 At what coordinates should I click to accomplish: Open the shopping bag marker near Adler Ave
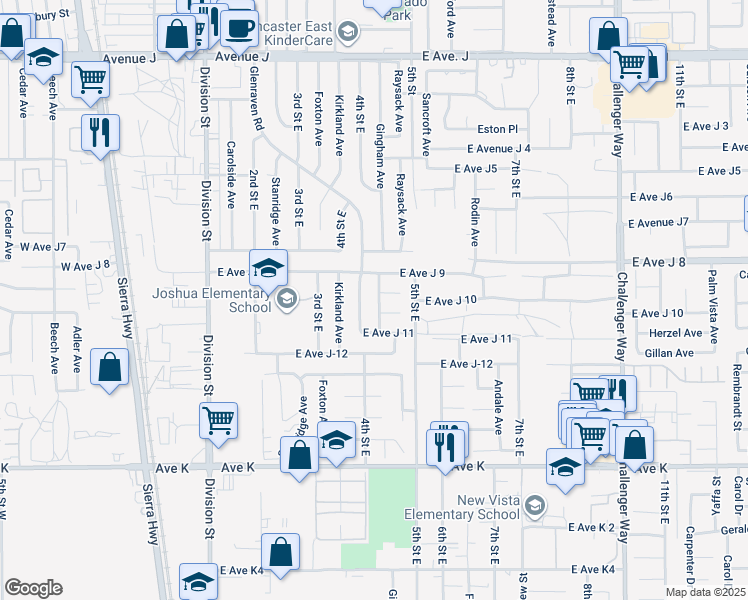click(109, 367)
